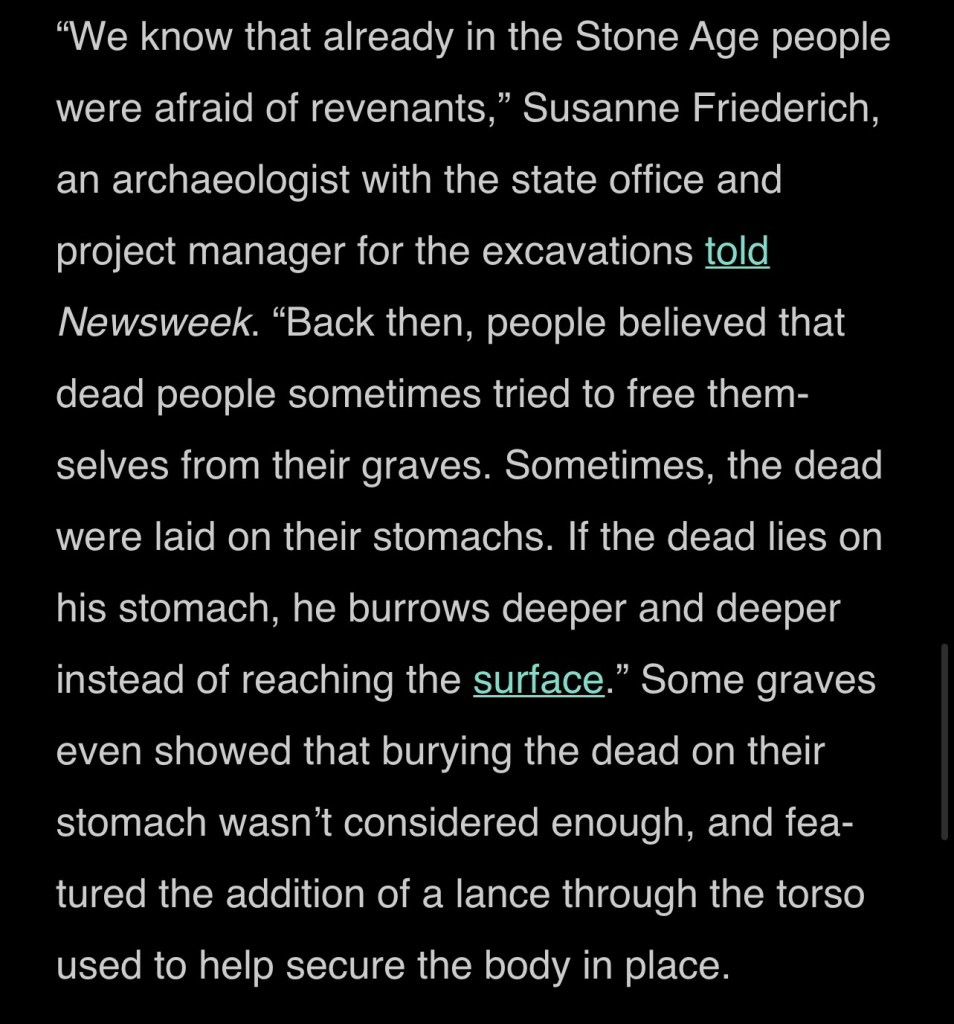The height and width of the screenshot is (1024, 954).
Task: Open the underlined "told" link
Action: pos(737,251)
